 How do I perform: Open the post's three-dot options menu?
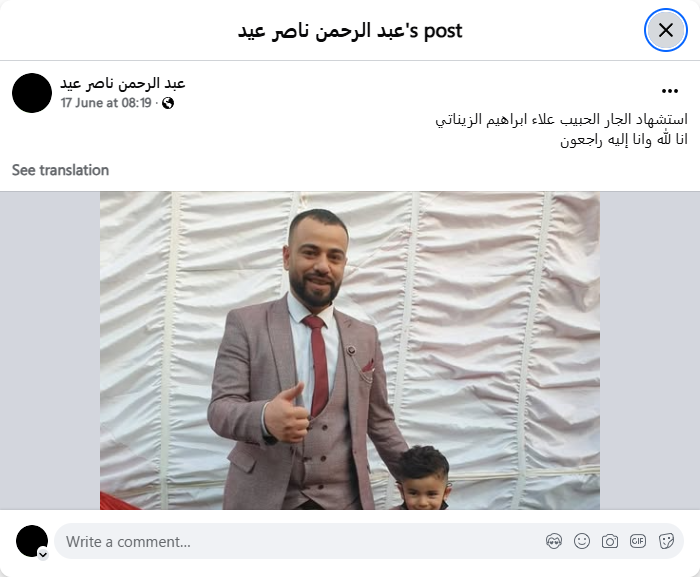pyautogui.click(x=670, y=91)
